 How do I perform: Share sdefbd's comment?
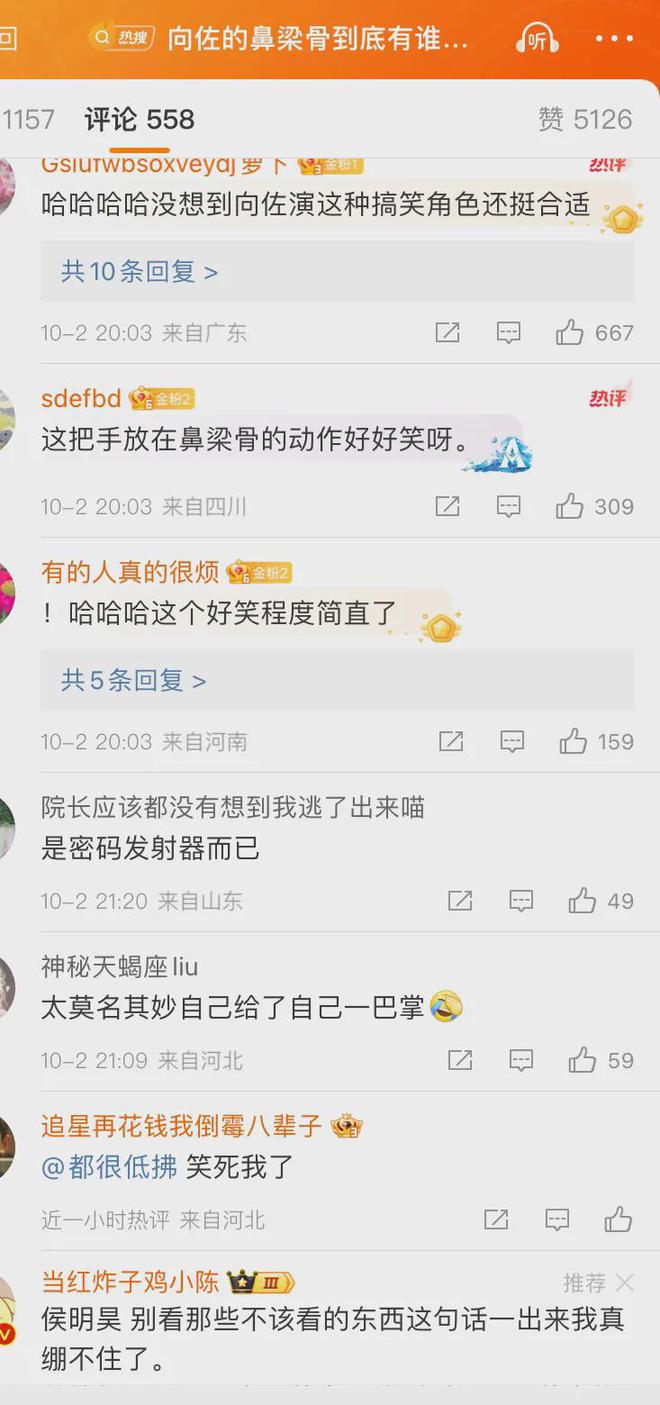pyautogui.click(x=447, y=507)
